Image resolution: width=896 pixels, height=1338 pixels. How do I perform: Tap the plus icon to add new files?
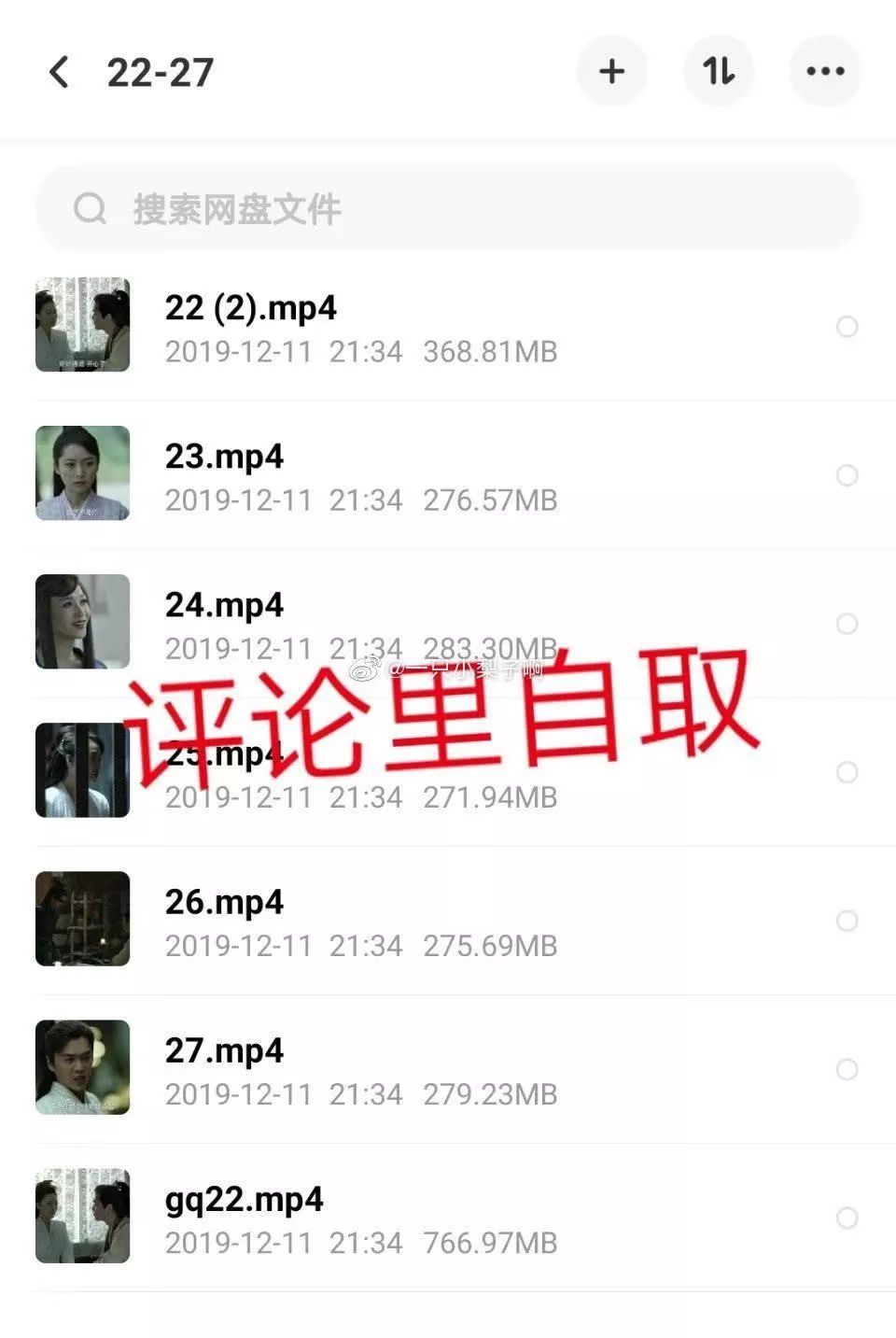[x=611, y=70]
